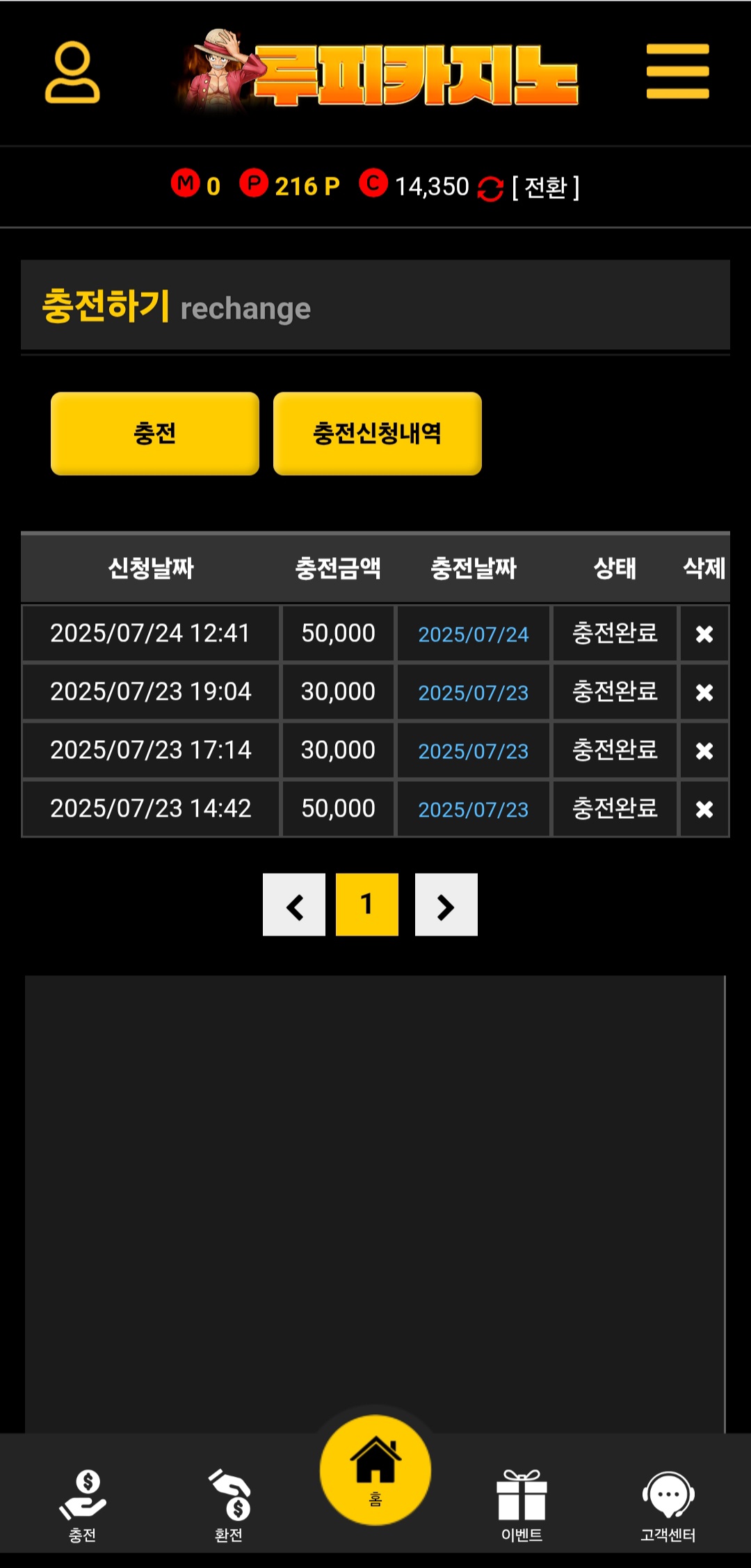
Task: Open the hamburger menu
Action: click(x=677, y=72)
